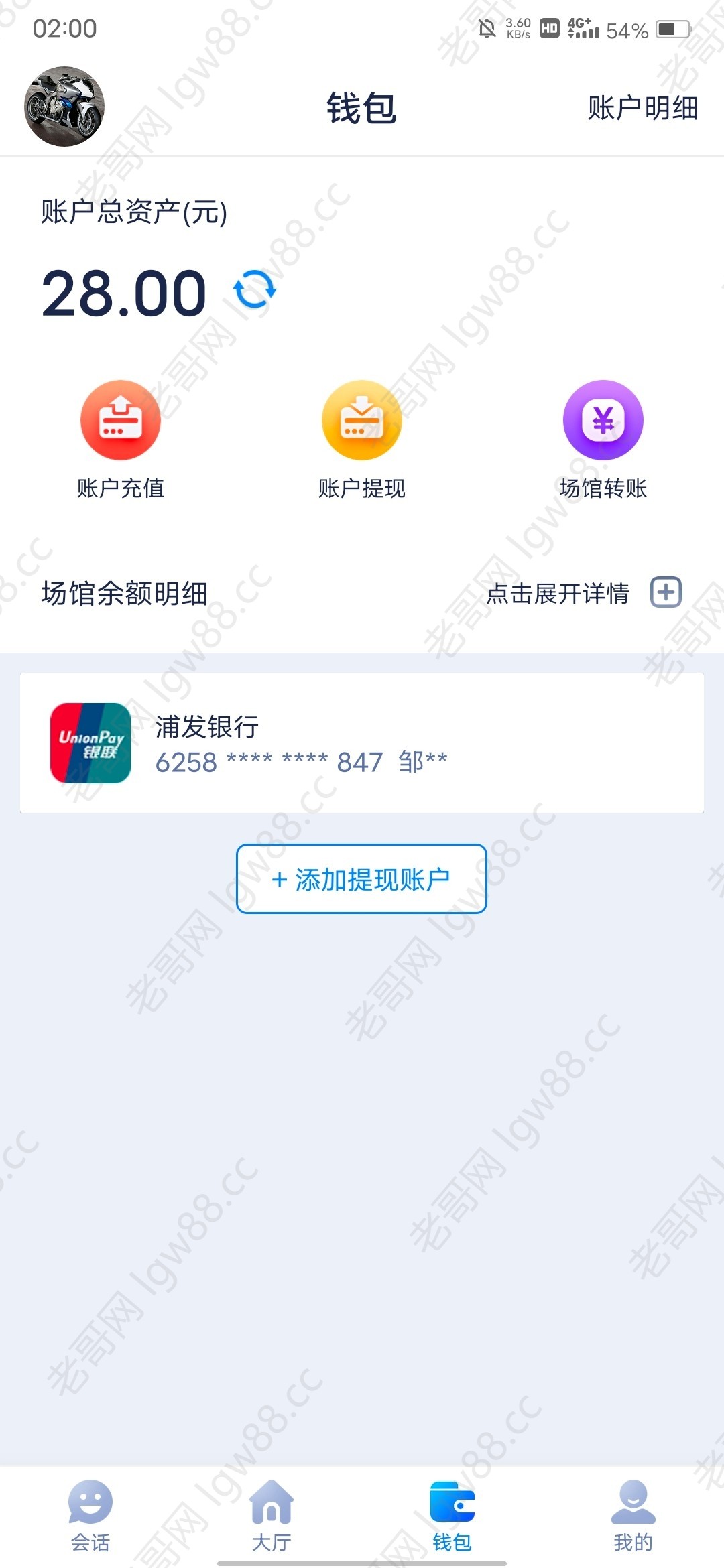
Task: Open 账户明细 account details
Action: click(642, 108)
